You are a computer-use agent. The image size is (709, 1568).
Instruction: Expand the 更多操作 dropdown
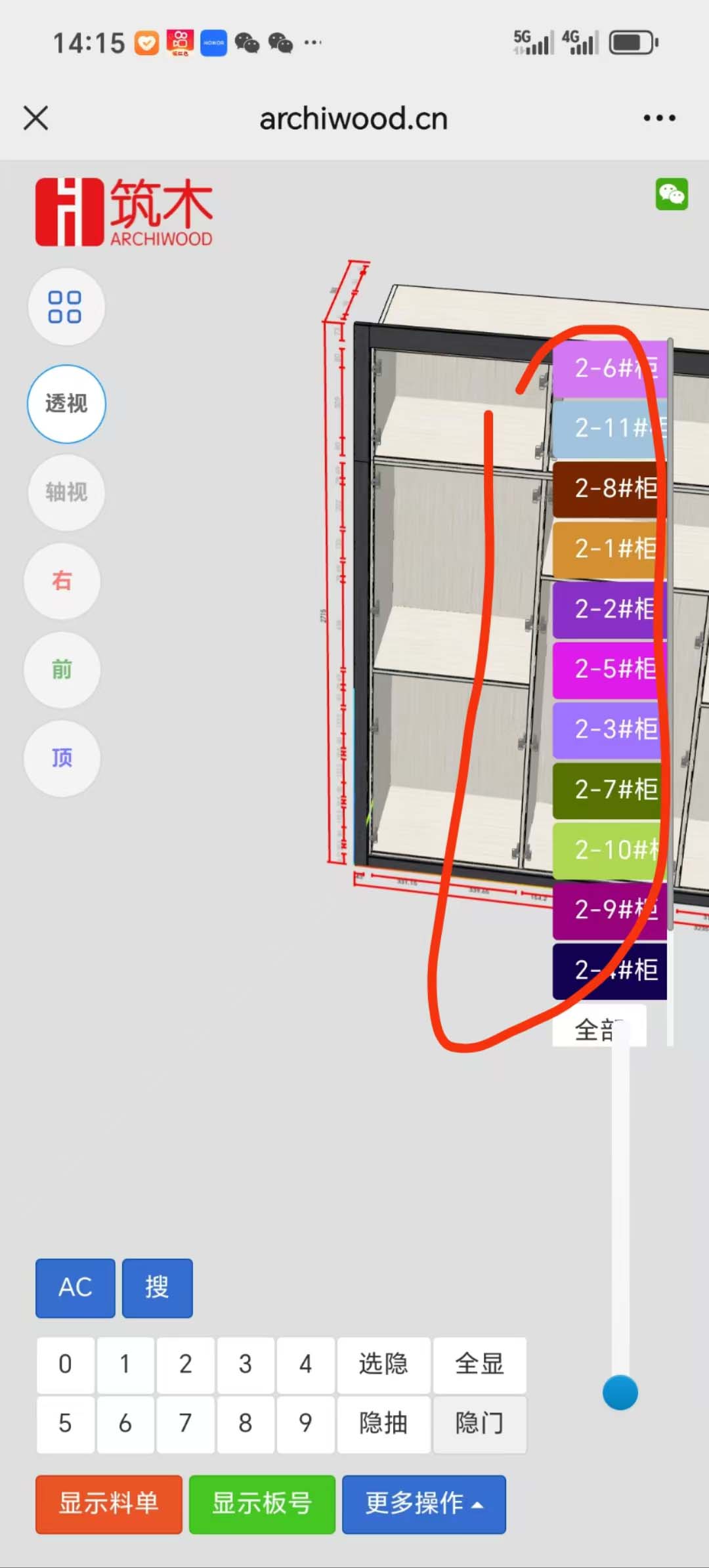point(423,1504)
